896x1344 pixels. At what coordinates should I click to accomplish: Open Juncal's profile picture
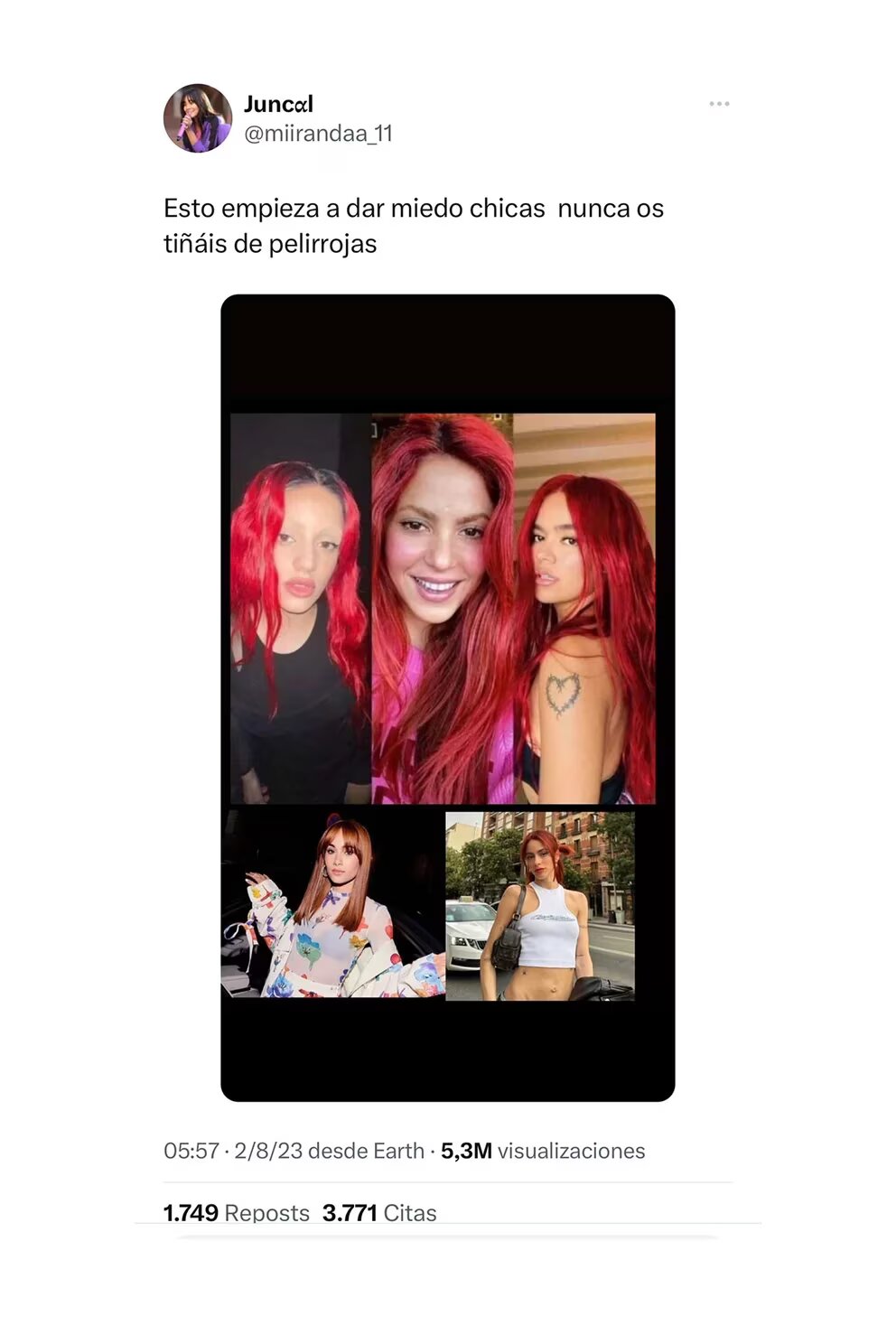click(197, 118)
